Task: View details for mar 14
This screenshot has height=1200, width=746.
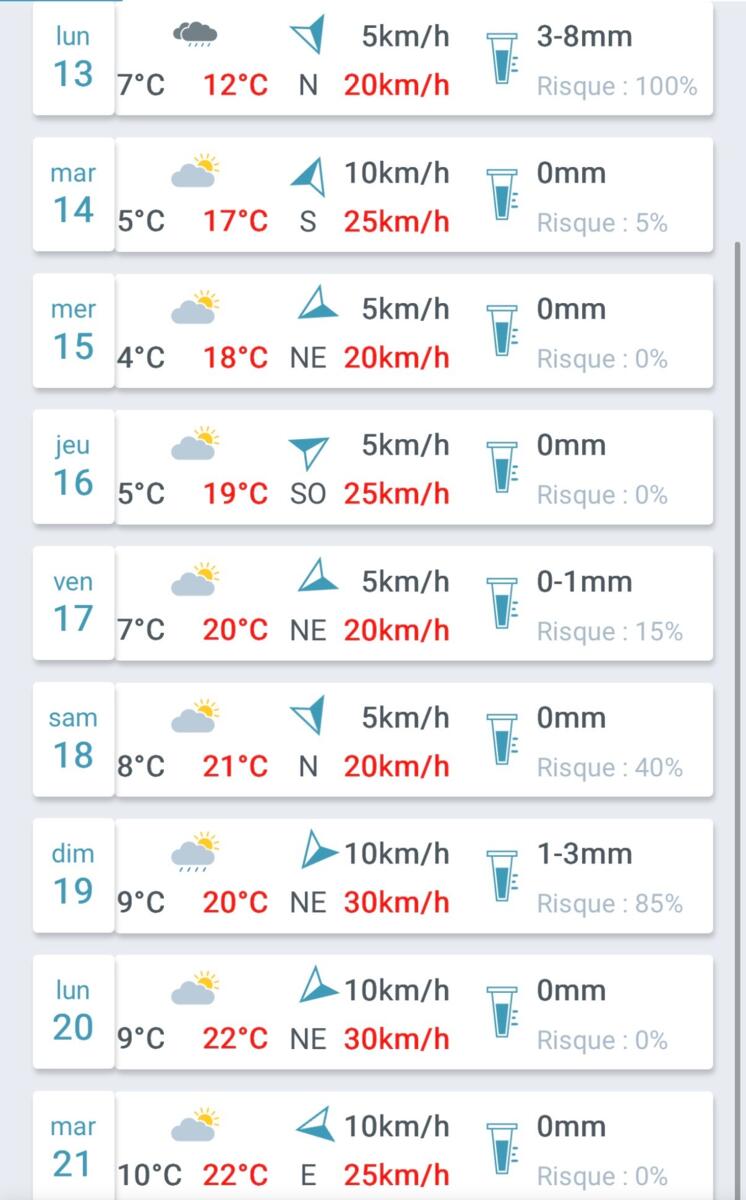Action: pos(373,196)
